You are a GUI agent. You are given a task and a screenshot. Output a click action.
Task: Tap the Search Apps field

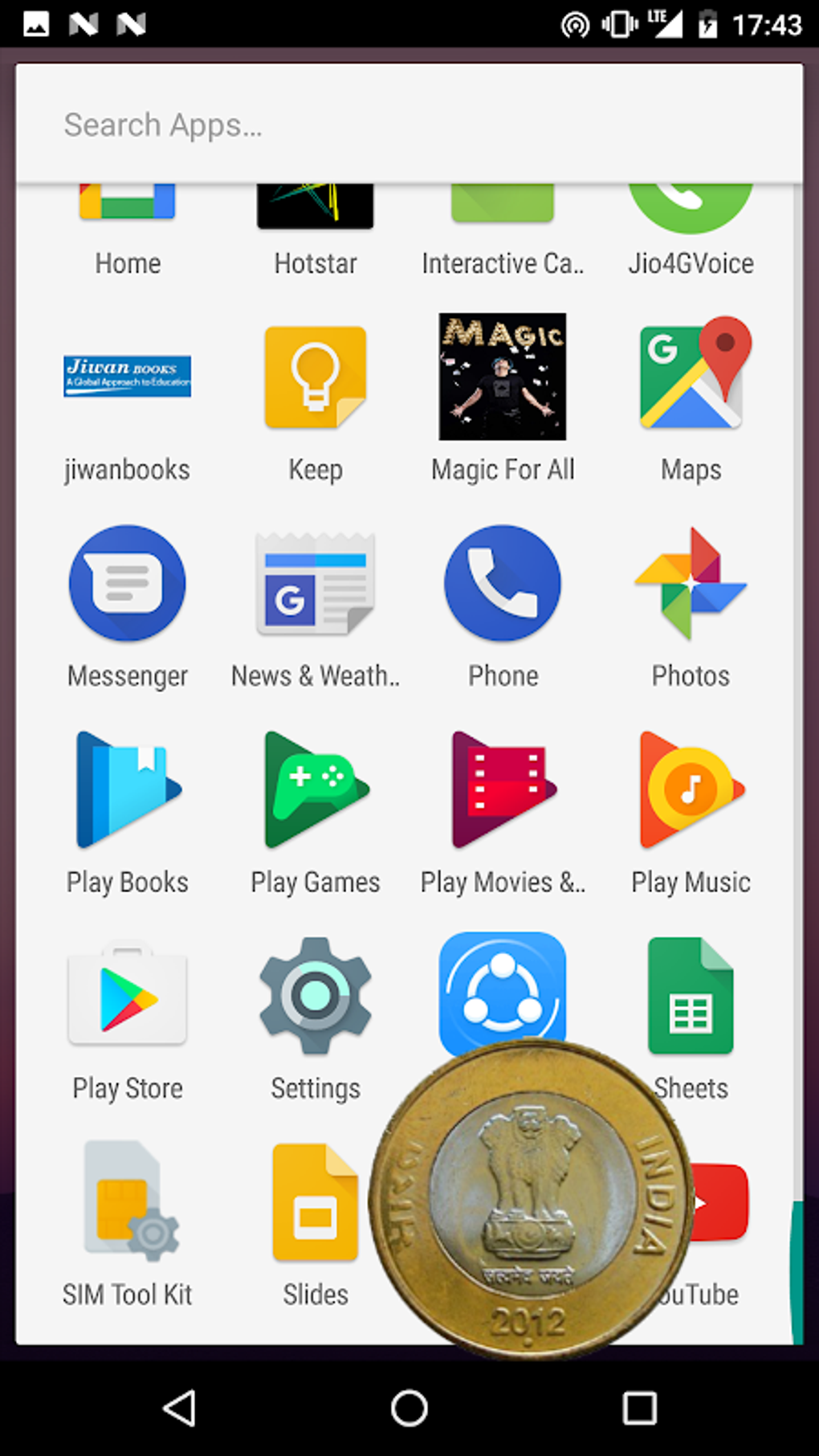click(x=401, y=125)
